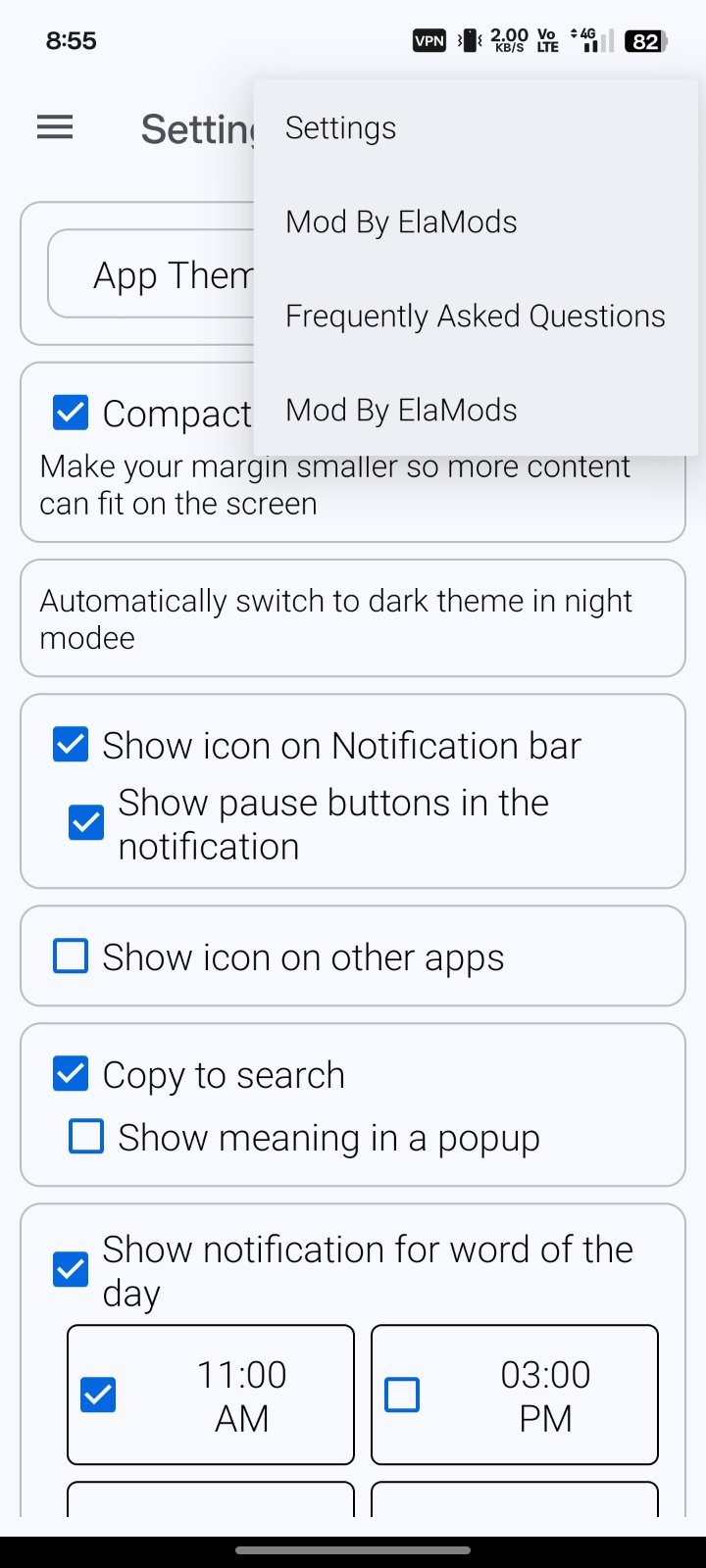Image resolution: width=706 pixels, height=1568 pixels.
Task: Turn off Copy to search
Action: 71,1074
